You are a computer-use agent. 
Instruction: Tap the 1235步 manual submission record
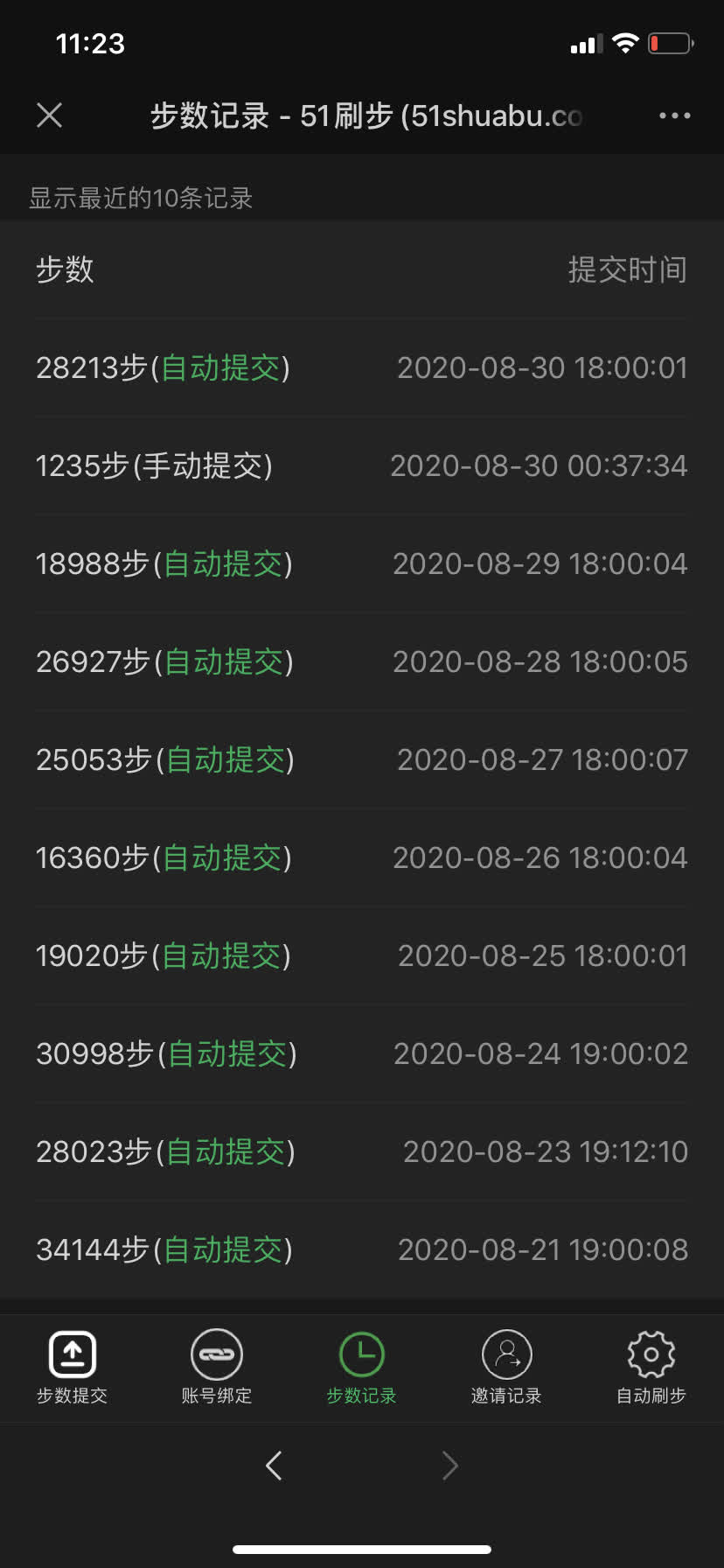(x=155, y=465)
